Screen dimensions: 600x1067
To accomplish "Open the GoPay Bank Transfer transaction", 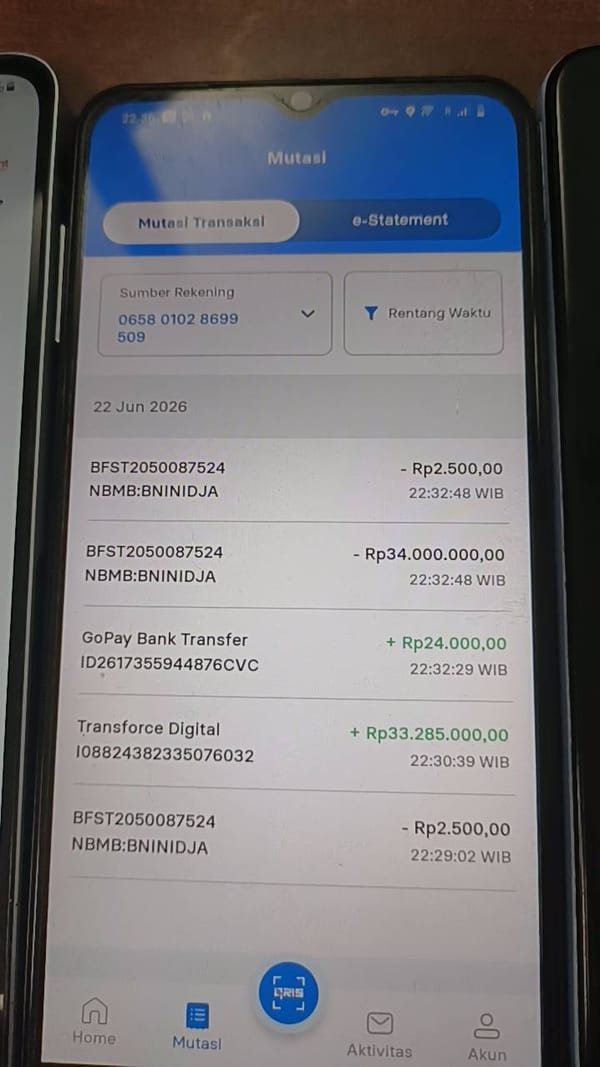I will (295, 654).
